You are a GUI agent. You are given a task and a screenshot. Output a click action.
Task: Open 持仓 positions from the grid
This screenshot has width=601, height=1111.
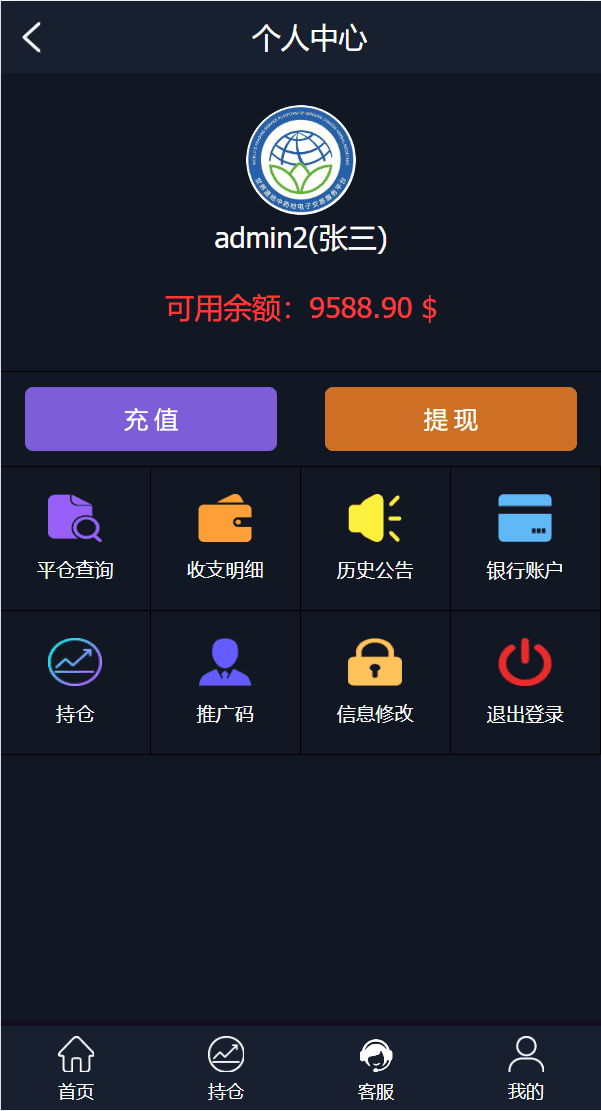(x=75, y=682)
